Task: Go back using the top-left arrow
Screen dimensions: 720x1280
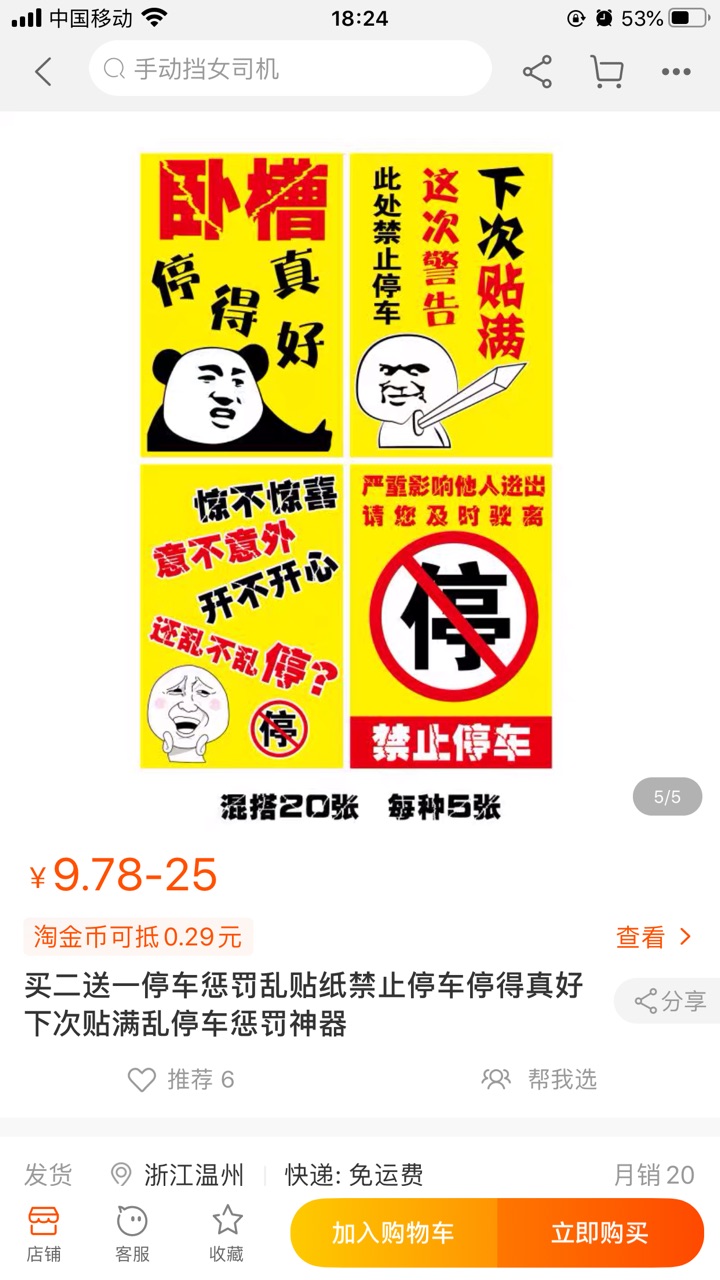Action: 42,71
